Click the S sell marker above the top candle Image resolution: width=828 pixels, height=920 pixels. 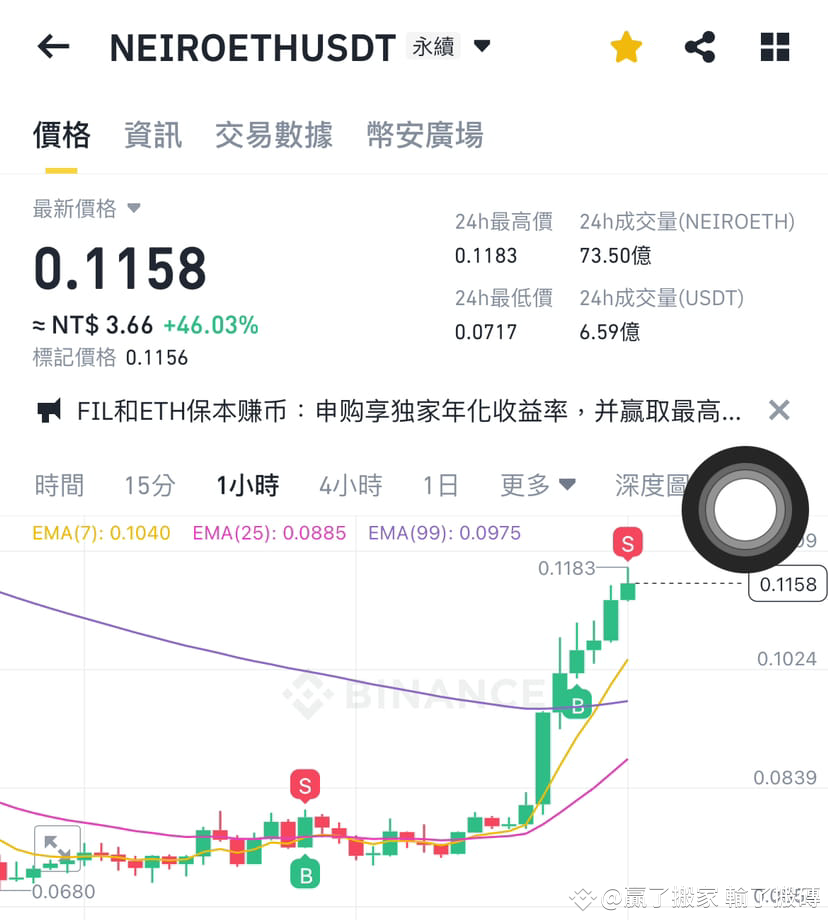point(627,543)
